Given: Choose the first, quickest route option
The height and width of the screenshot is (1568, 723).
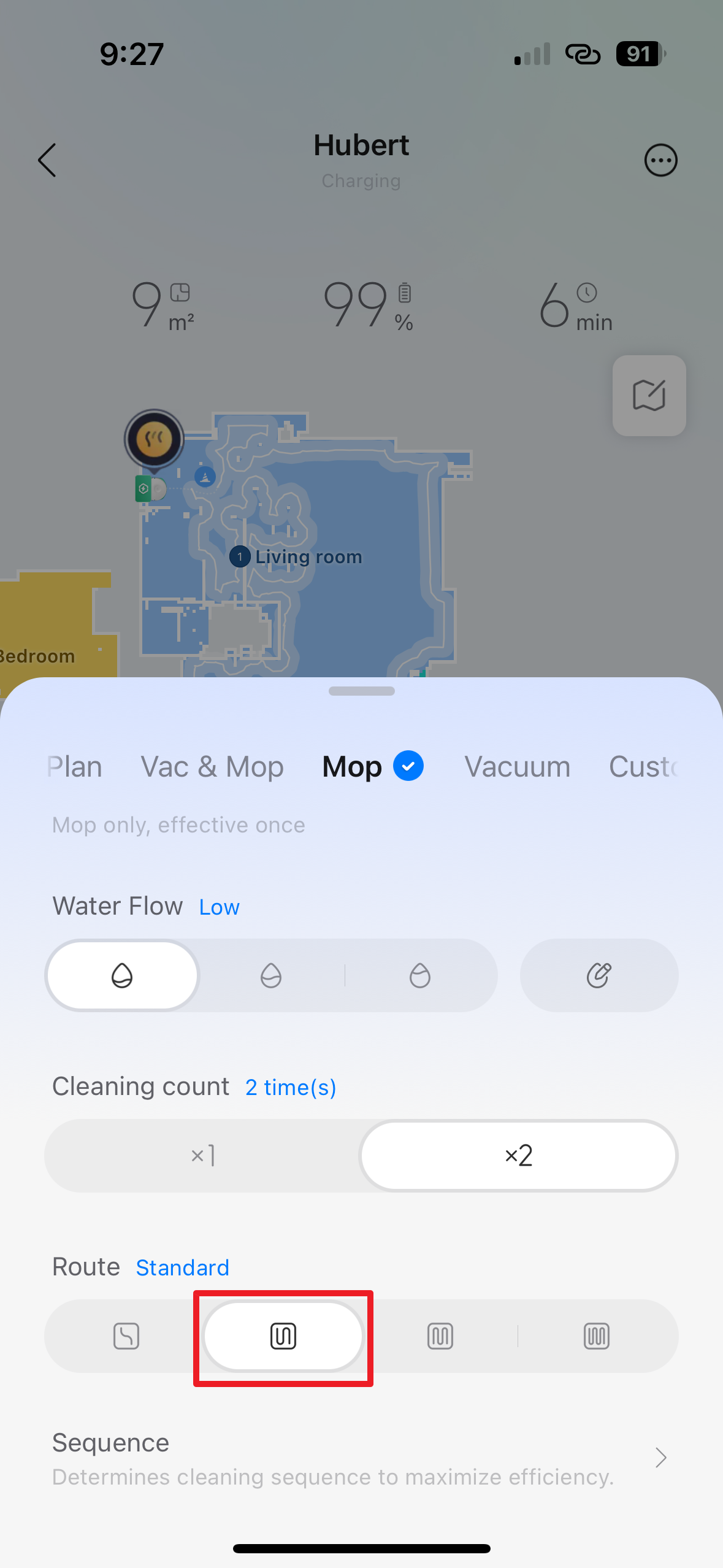Looking at the screenshot, I should [126, 1336].
